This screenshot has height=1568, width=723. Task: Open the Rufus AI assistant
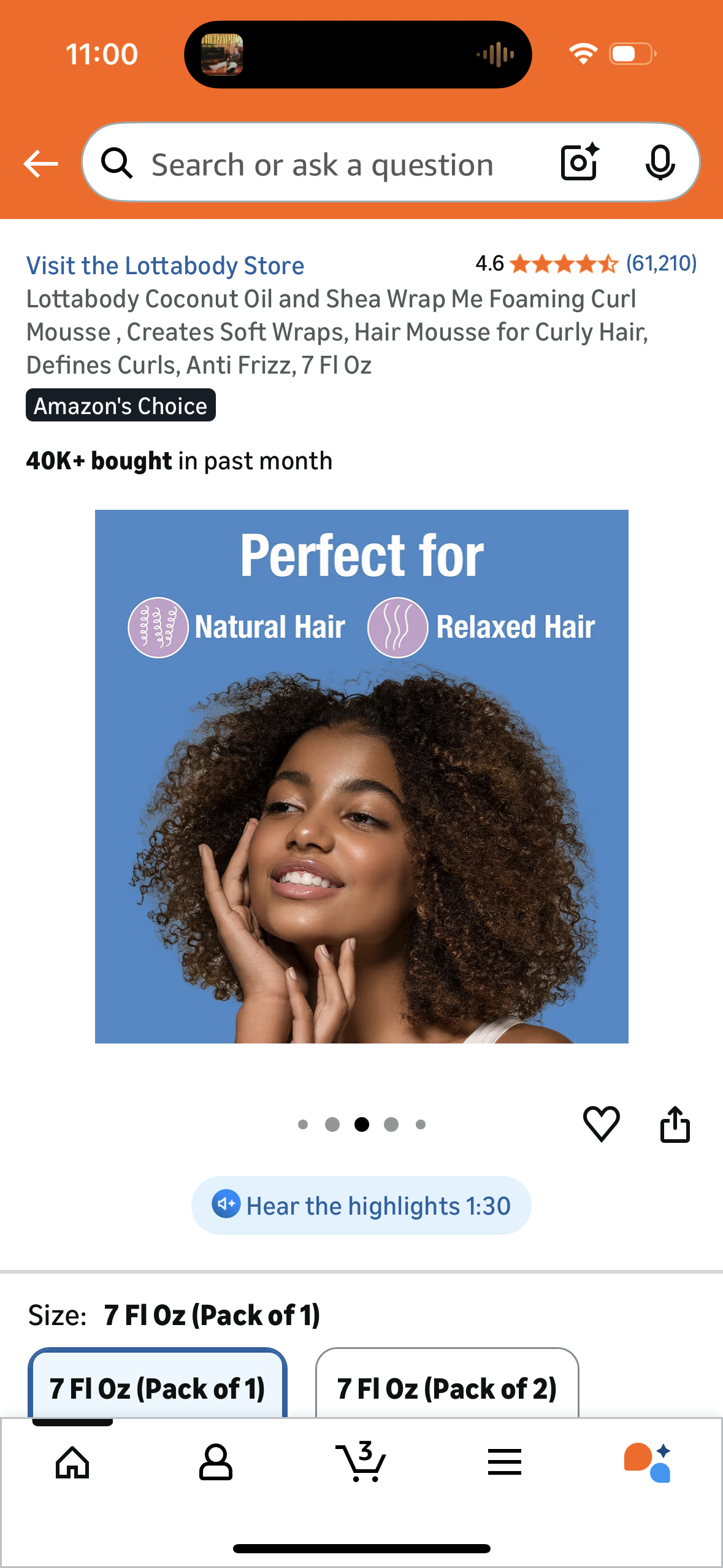coord(648,1462)
